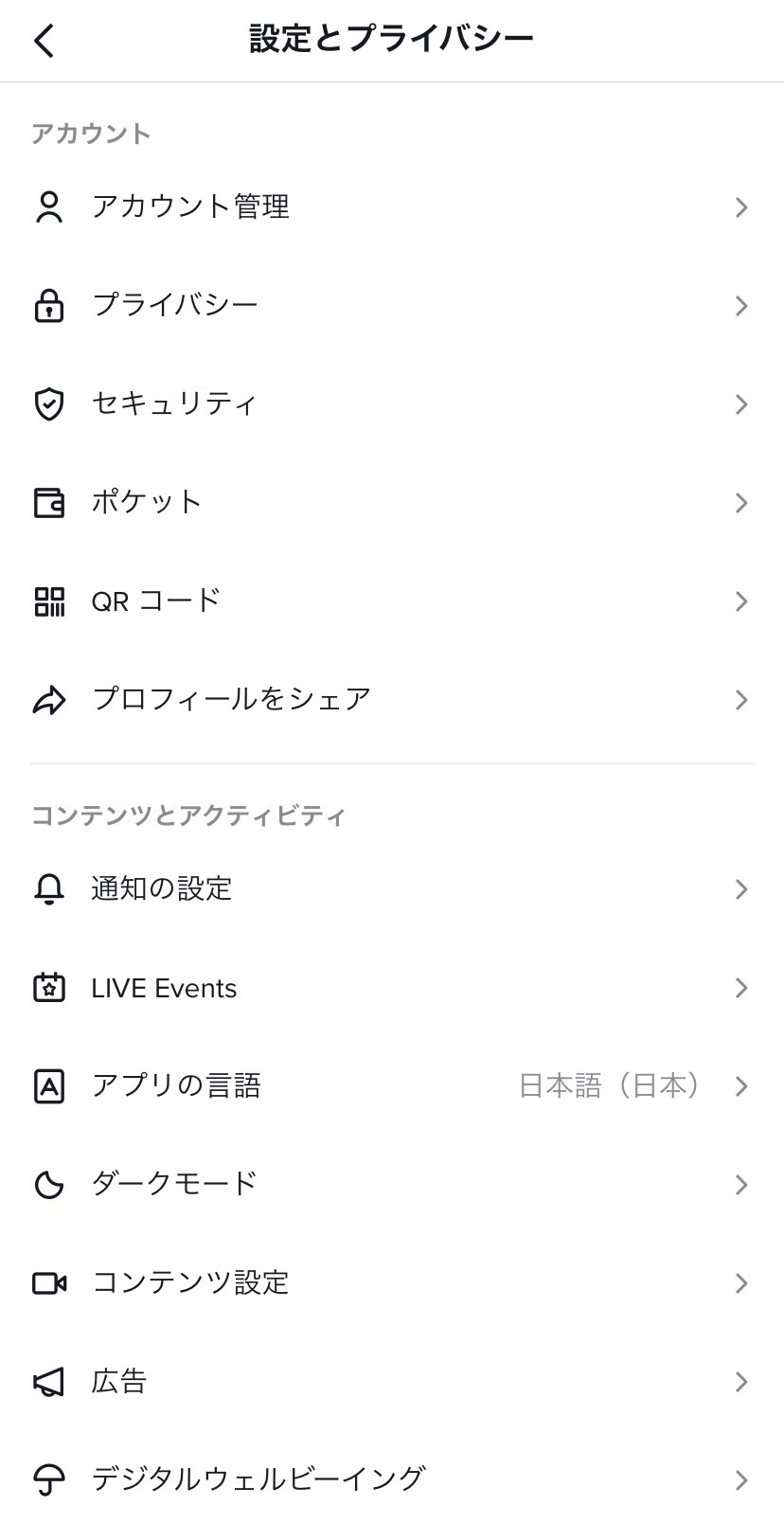Open ダークモード settings

coord(392,1184)
